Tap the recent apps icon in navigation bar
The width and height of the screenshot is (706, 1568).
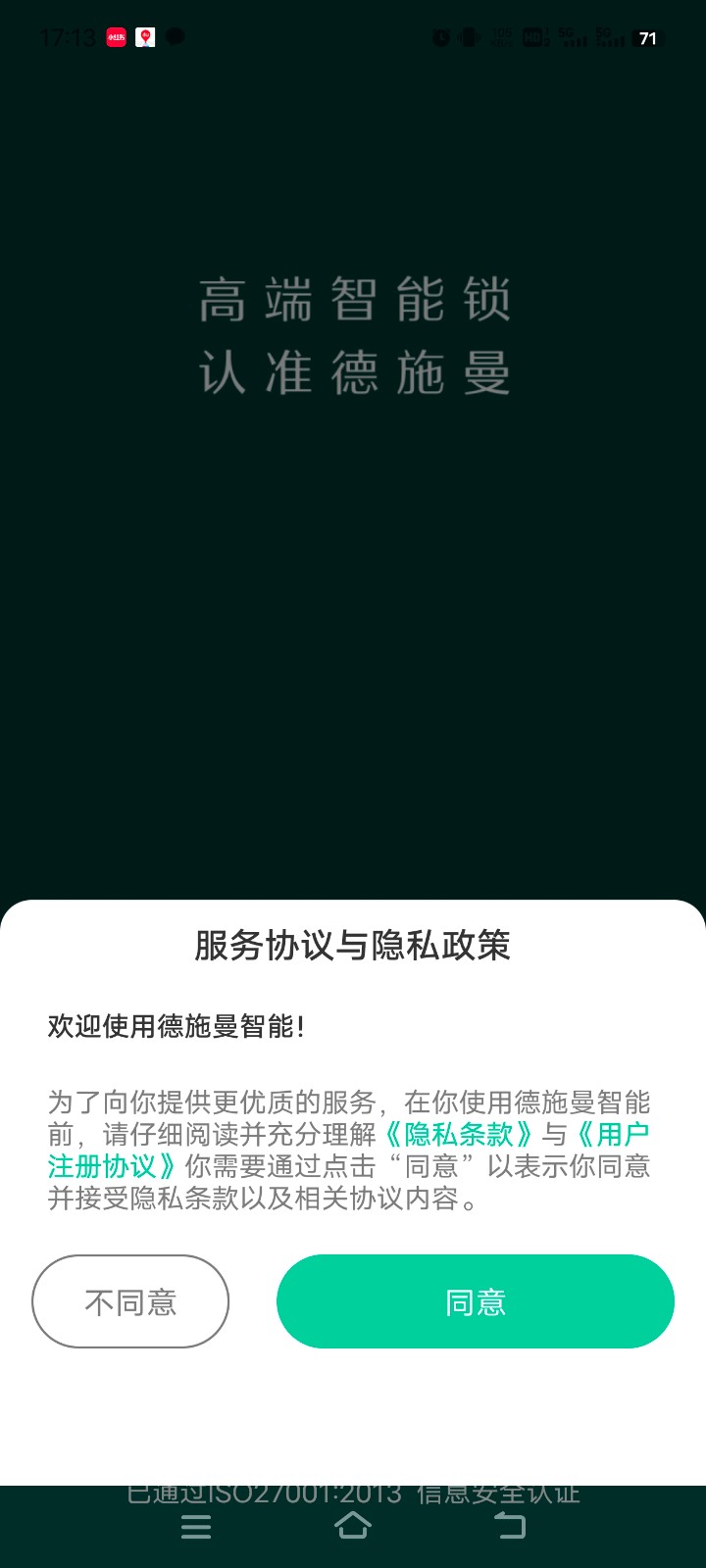coord(196,1525)
